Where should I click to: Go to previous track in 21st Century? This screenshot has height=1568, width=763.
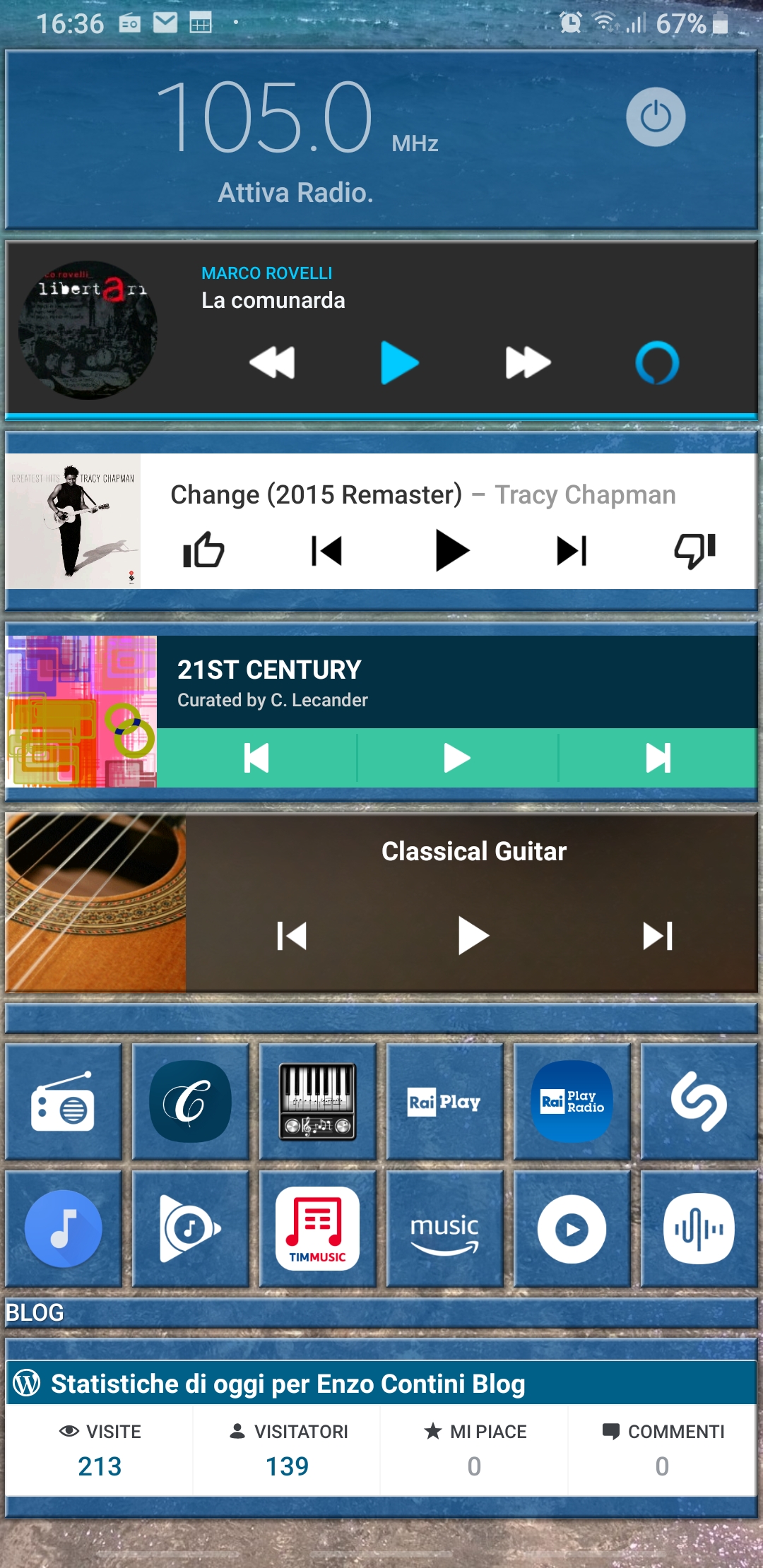[x=256, y=758]
